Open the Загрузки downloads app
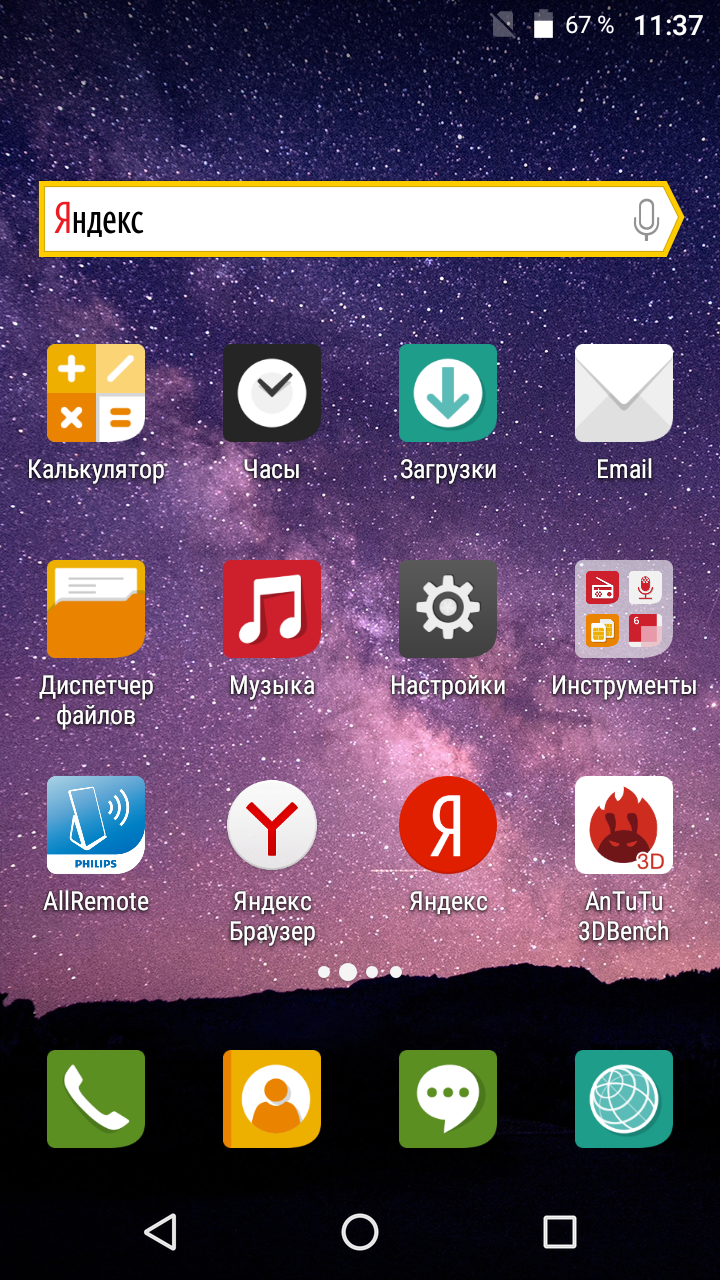The image size is (720, 1280). pos(448,393)
